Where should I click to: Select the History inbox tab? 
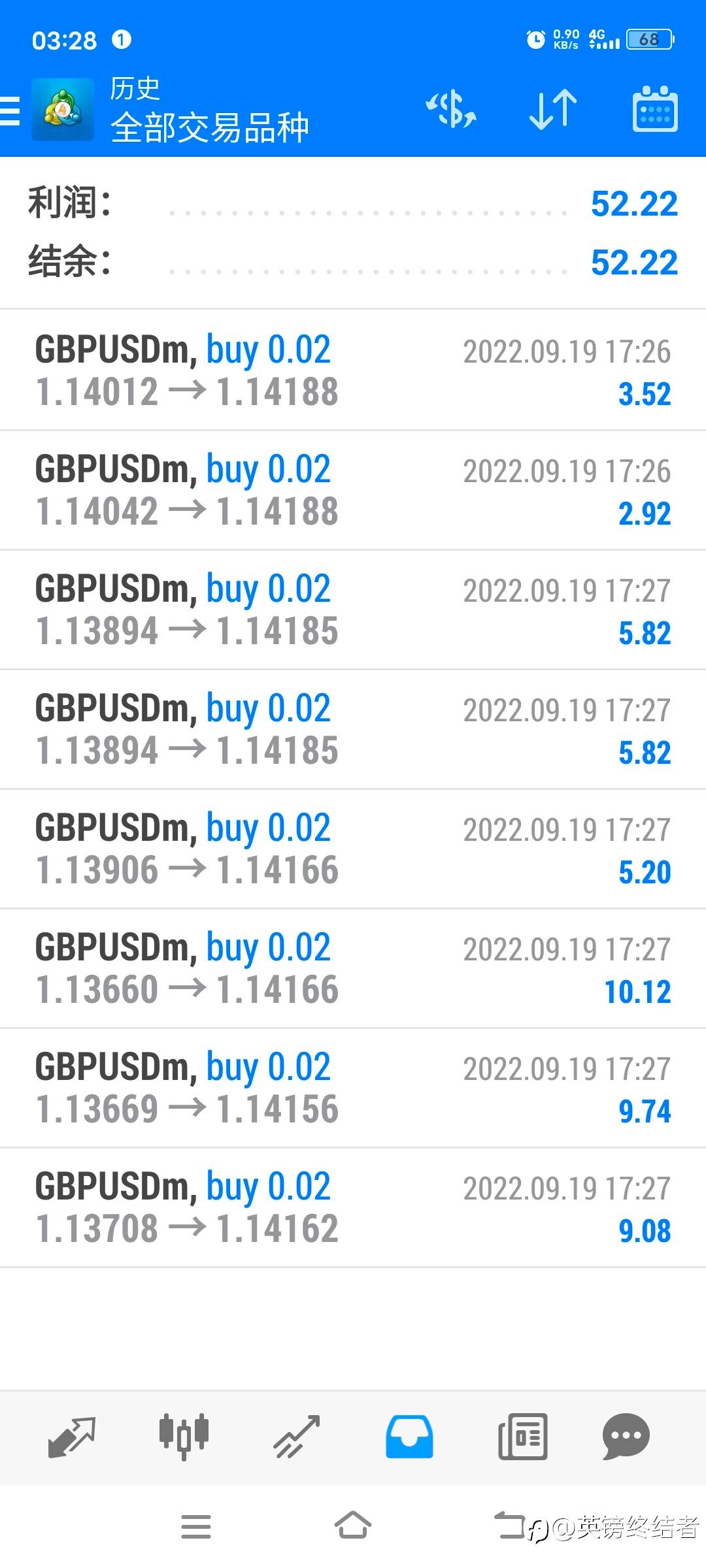[409, 1436]
